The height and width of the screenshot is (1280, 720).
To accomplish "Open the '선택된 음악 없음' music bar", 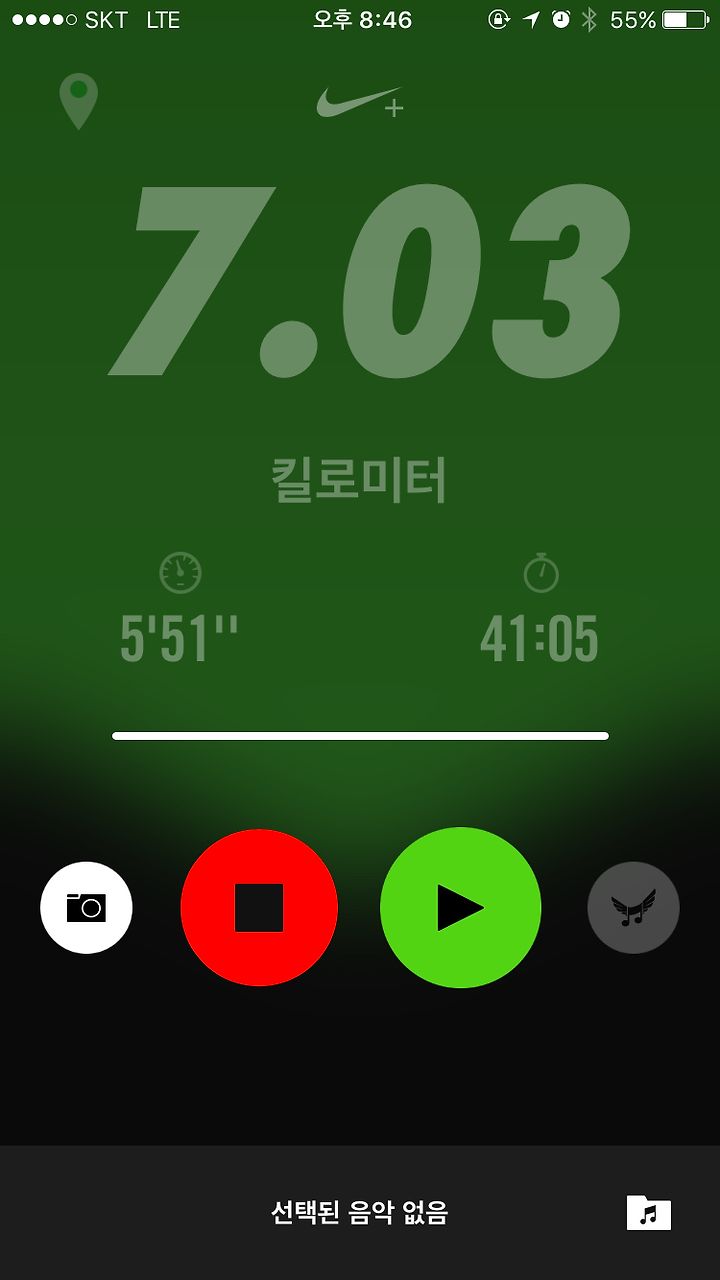I will pyautogui.click(x=360, y=1213).
